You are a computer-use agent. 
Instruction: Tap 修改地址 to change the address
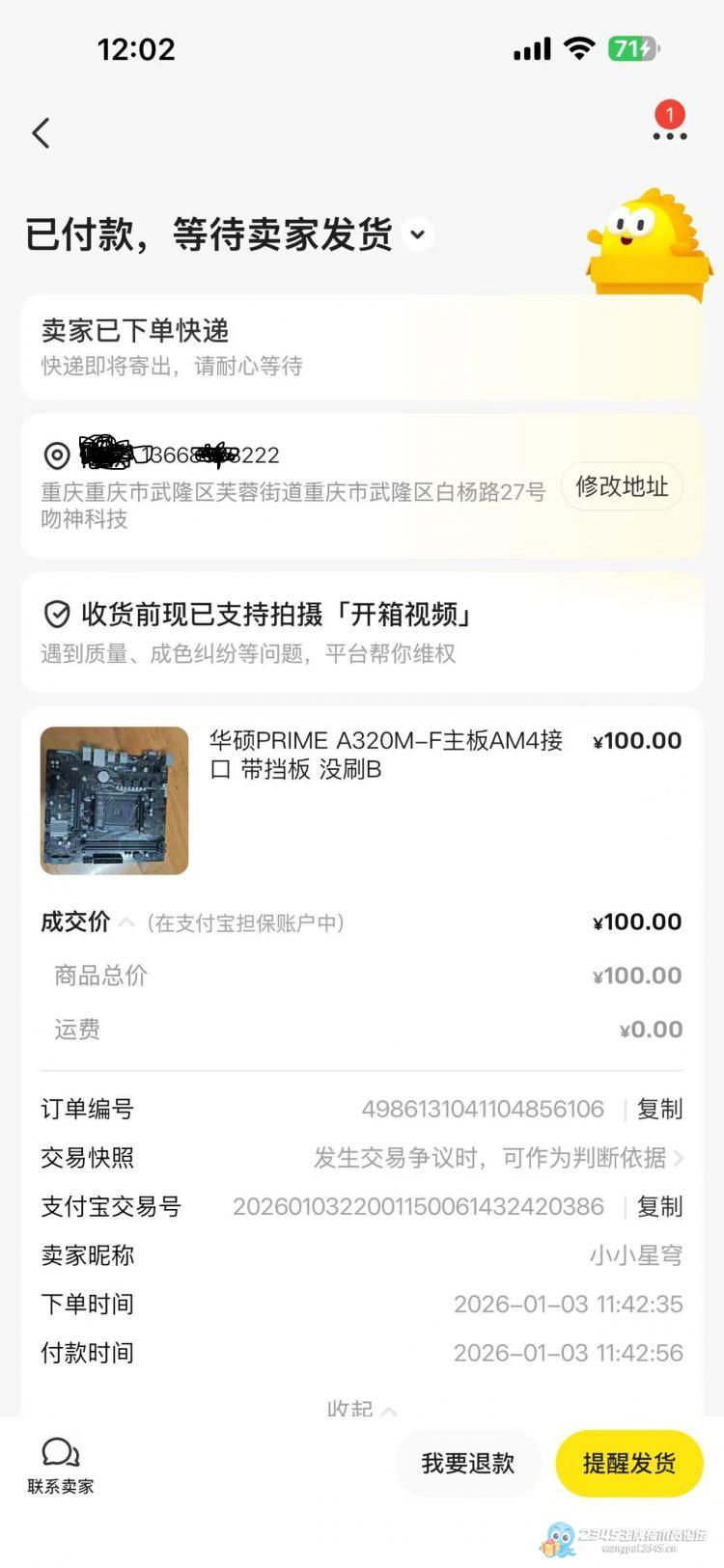pos(622,486)
